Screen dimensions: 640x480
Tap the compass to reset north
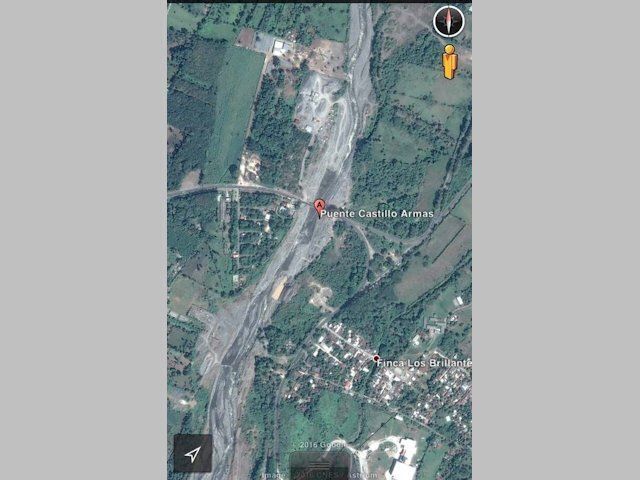(449, 21)
